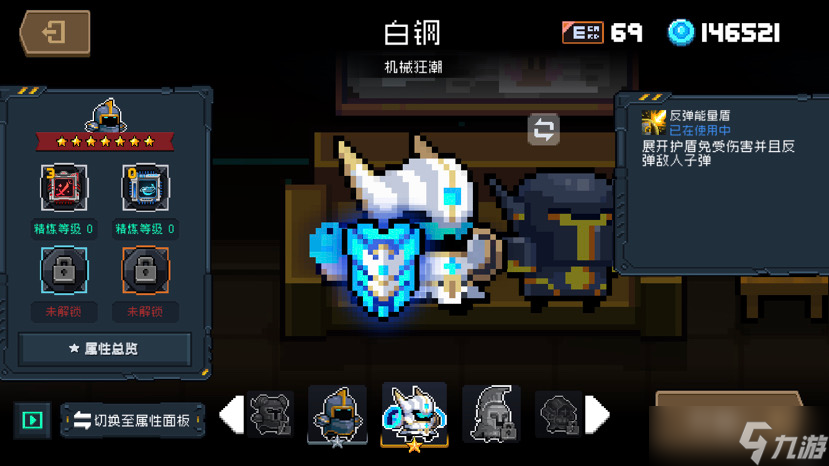This screenshot has height=466, width=829.
Task: Show previous skins with the left arrow
Action: 231,414
